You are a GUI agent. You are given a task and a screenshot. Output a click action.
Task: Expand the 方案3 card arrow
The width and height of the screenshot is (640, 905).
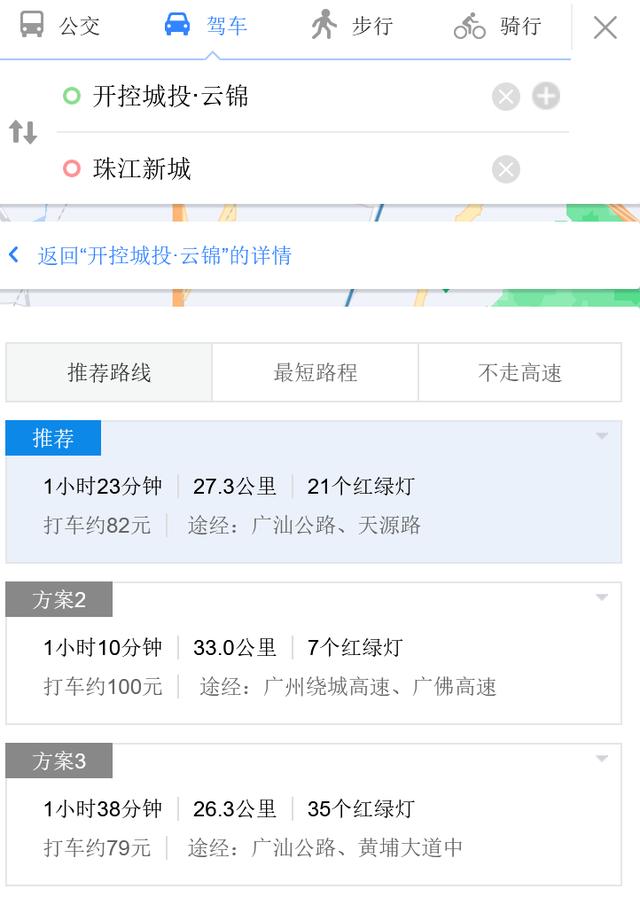(602, 759)
